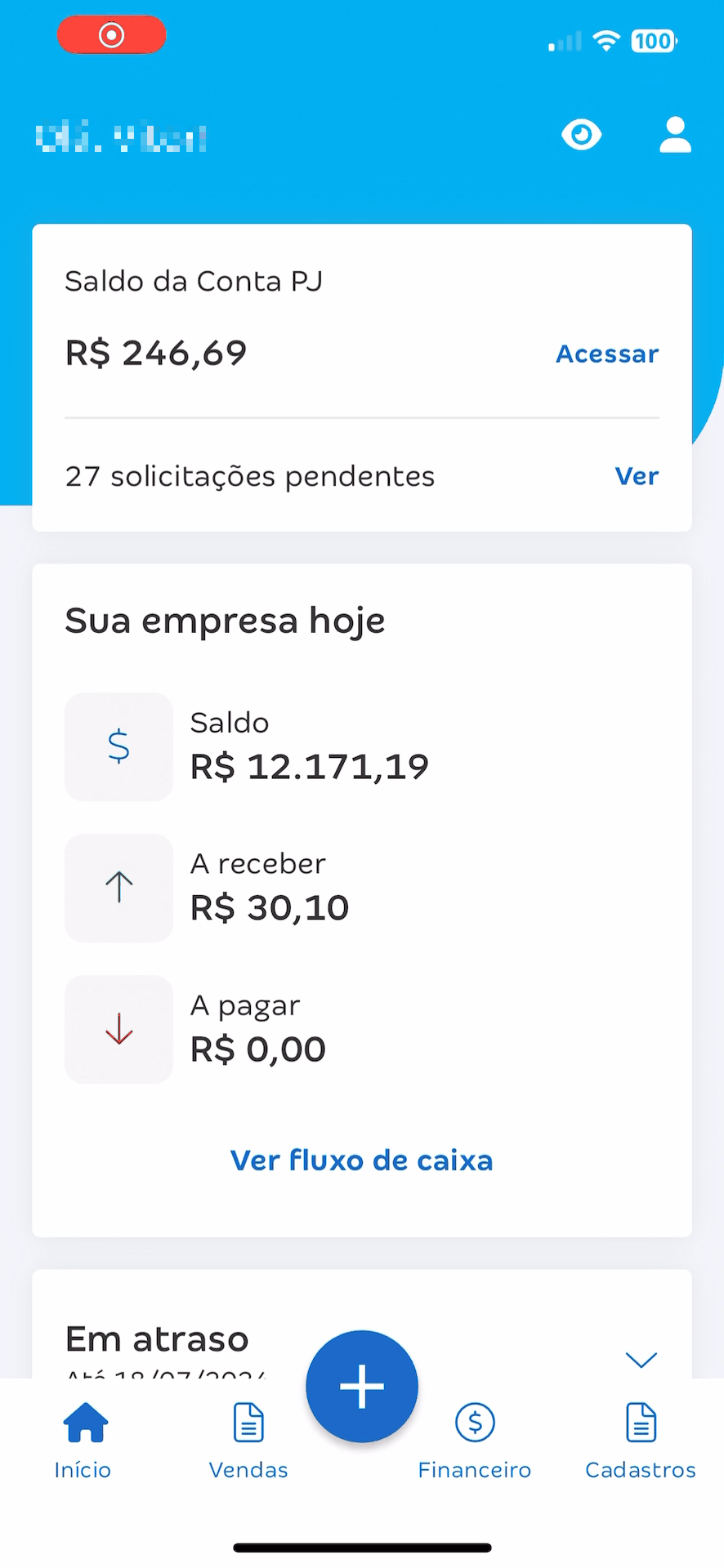Viewport: 724px width, 1568px height.
Task: Tap the up arrow icon beside A receber
Action: (x=118, y=887)
